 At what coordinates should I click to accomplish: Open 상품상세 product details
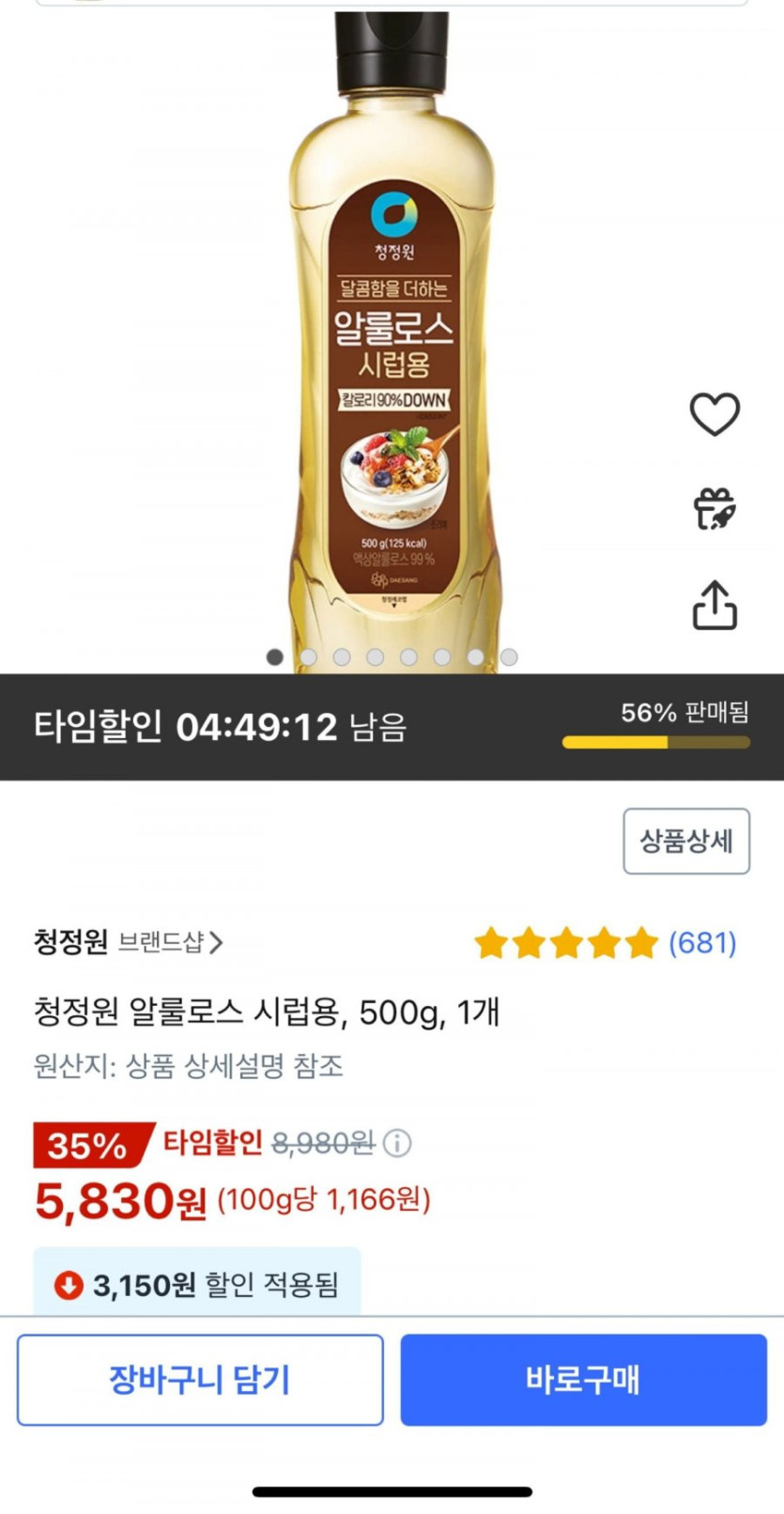(x=686, y=841)
